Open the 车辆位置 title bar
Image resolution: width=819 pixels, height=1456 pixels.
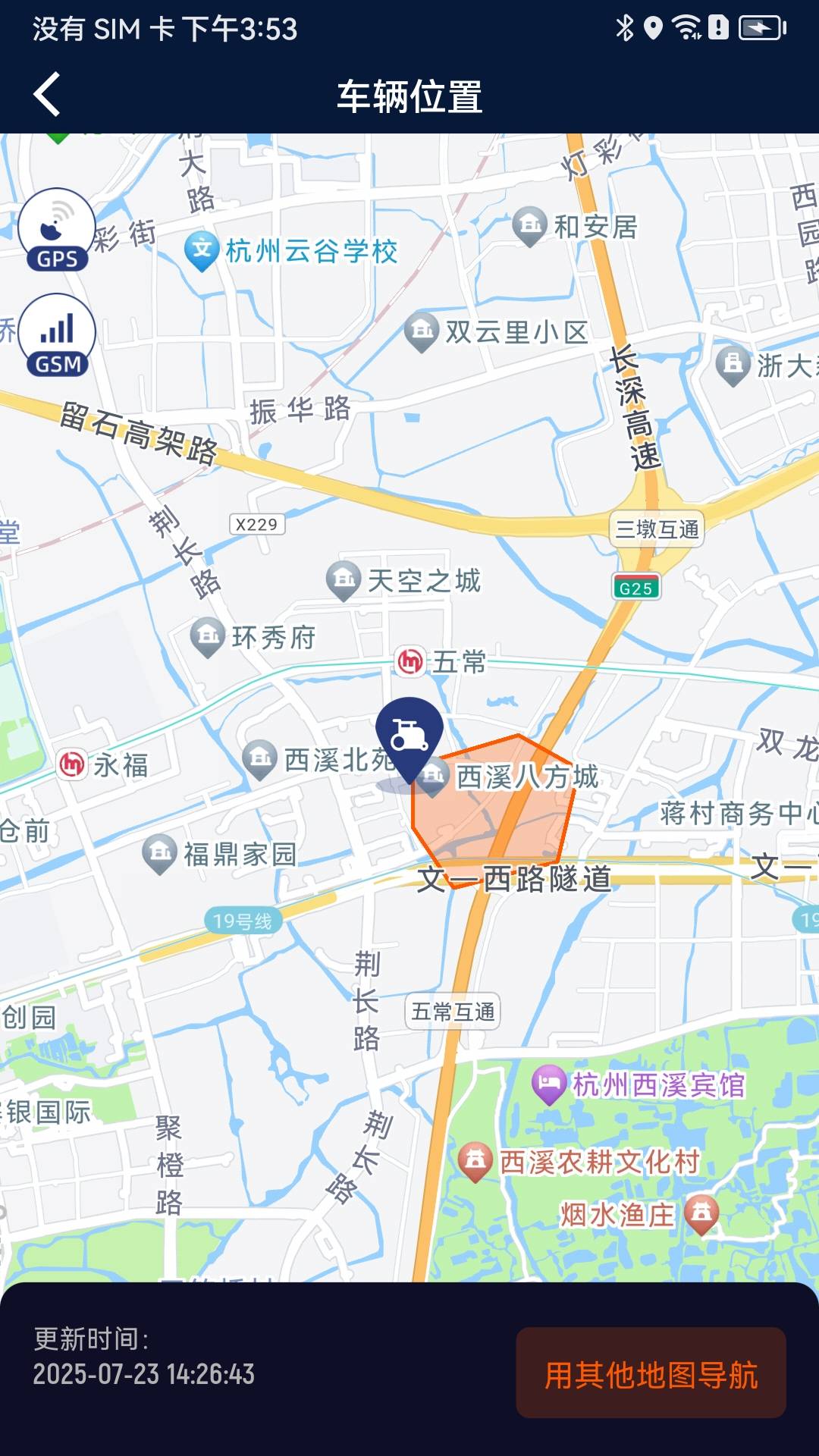409,96
